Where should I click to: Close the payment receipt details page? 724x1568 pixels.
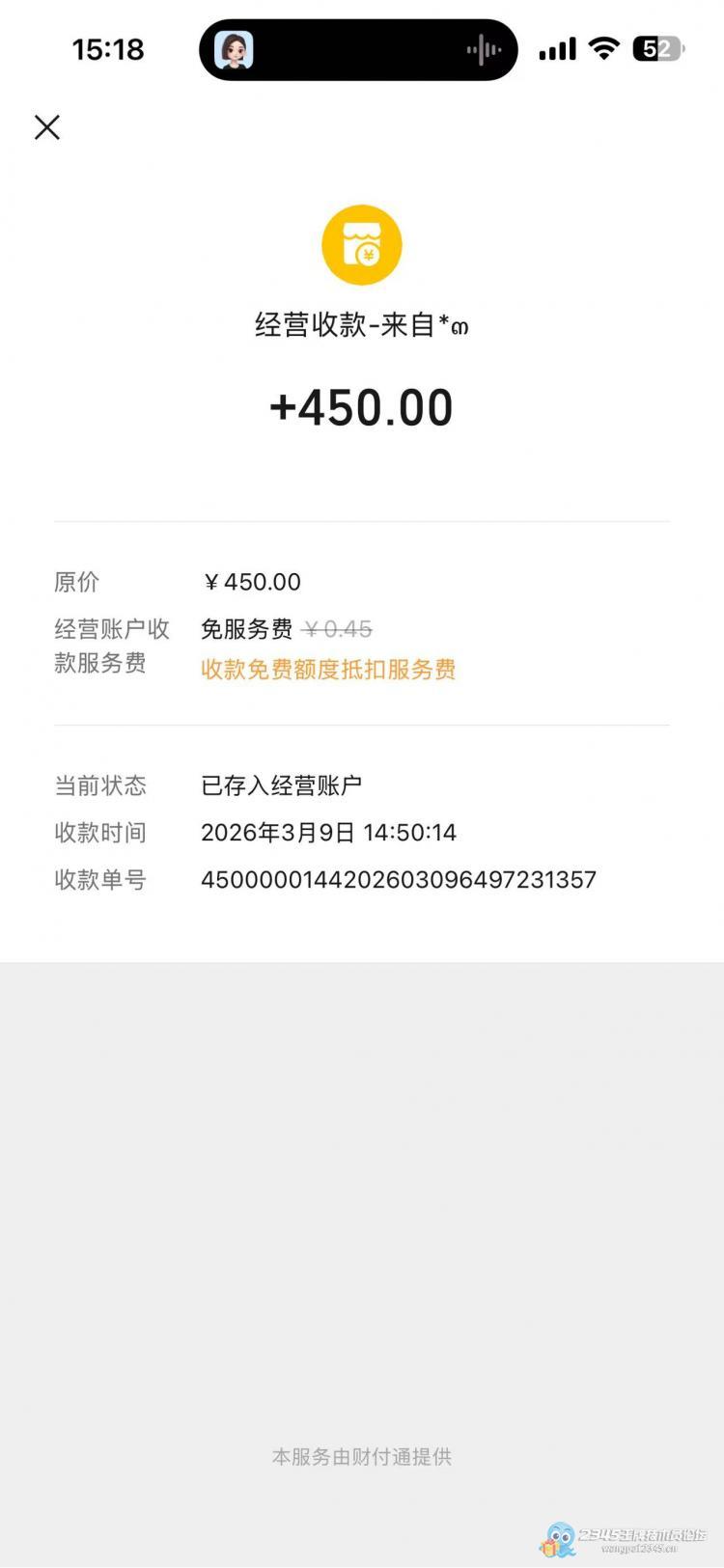(47, 127)
